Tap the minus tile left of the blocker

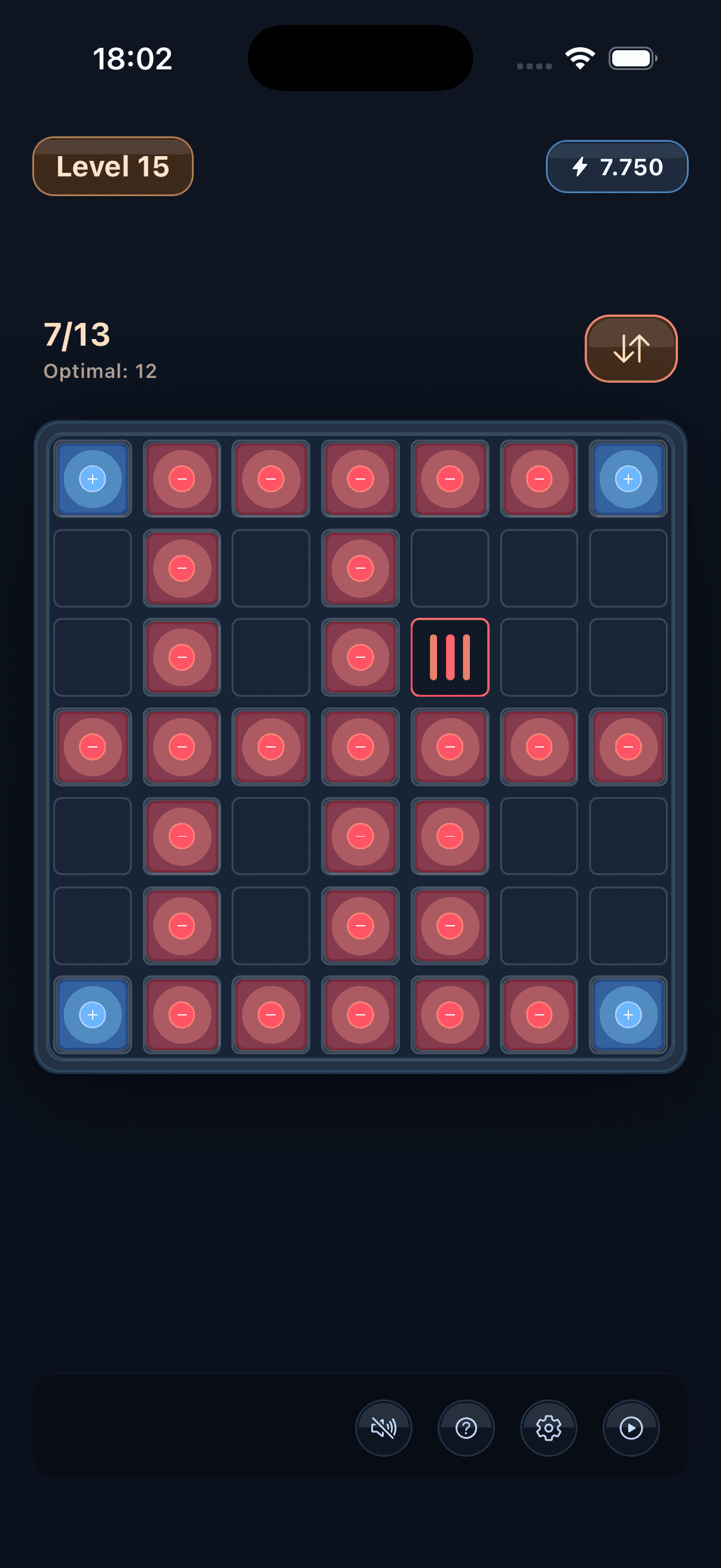coord(360,657)
